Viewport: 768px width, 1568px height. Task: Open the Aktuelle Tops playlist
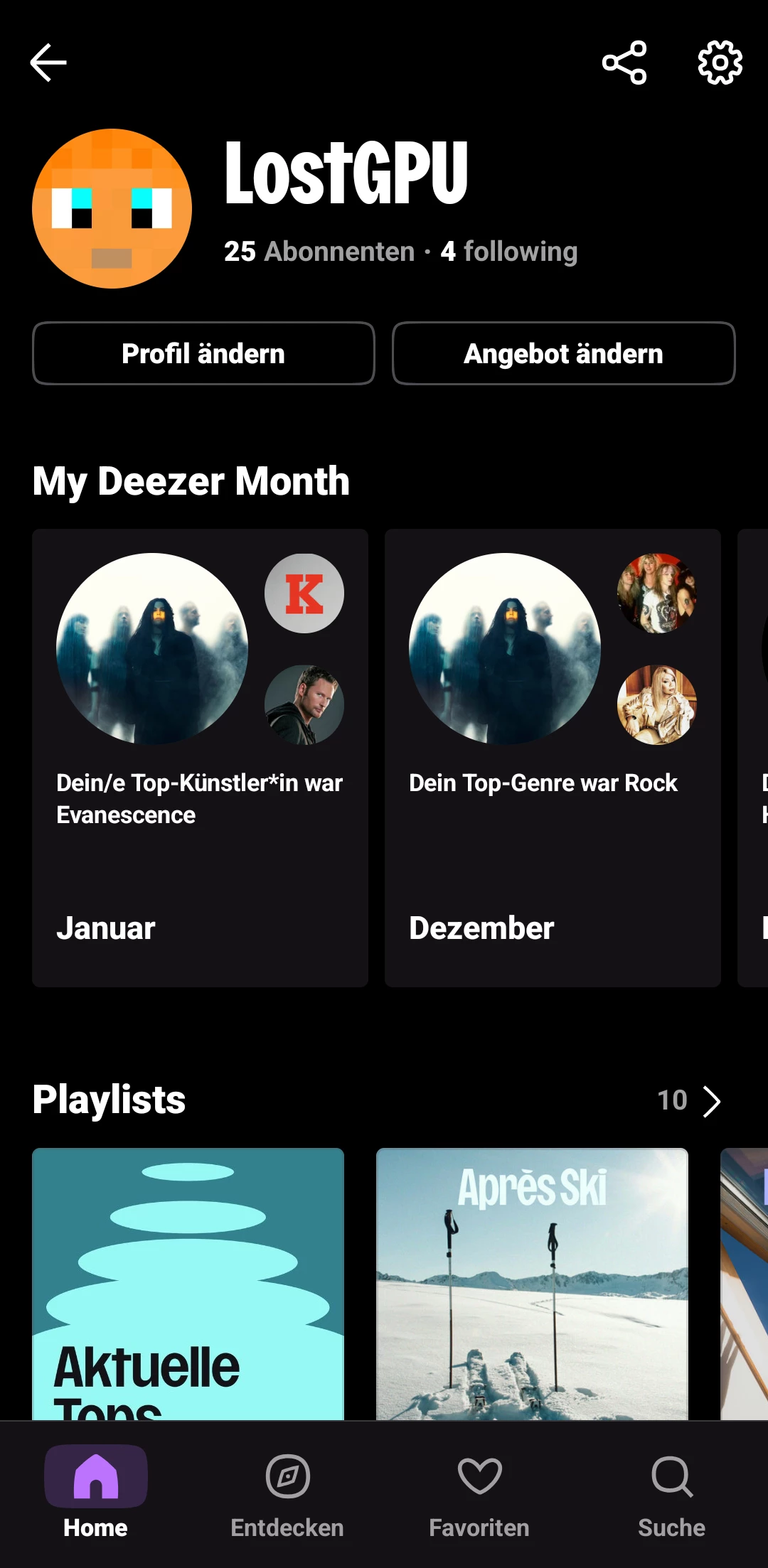click(x=188, y=1283)
